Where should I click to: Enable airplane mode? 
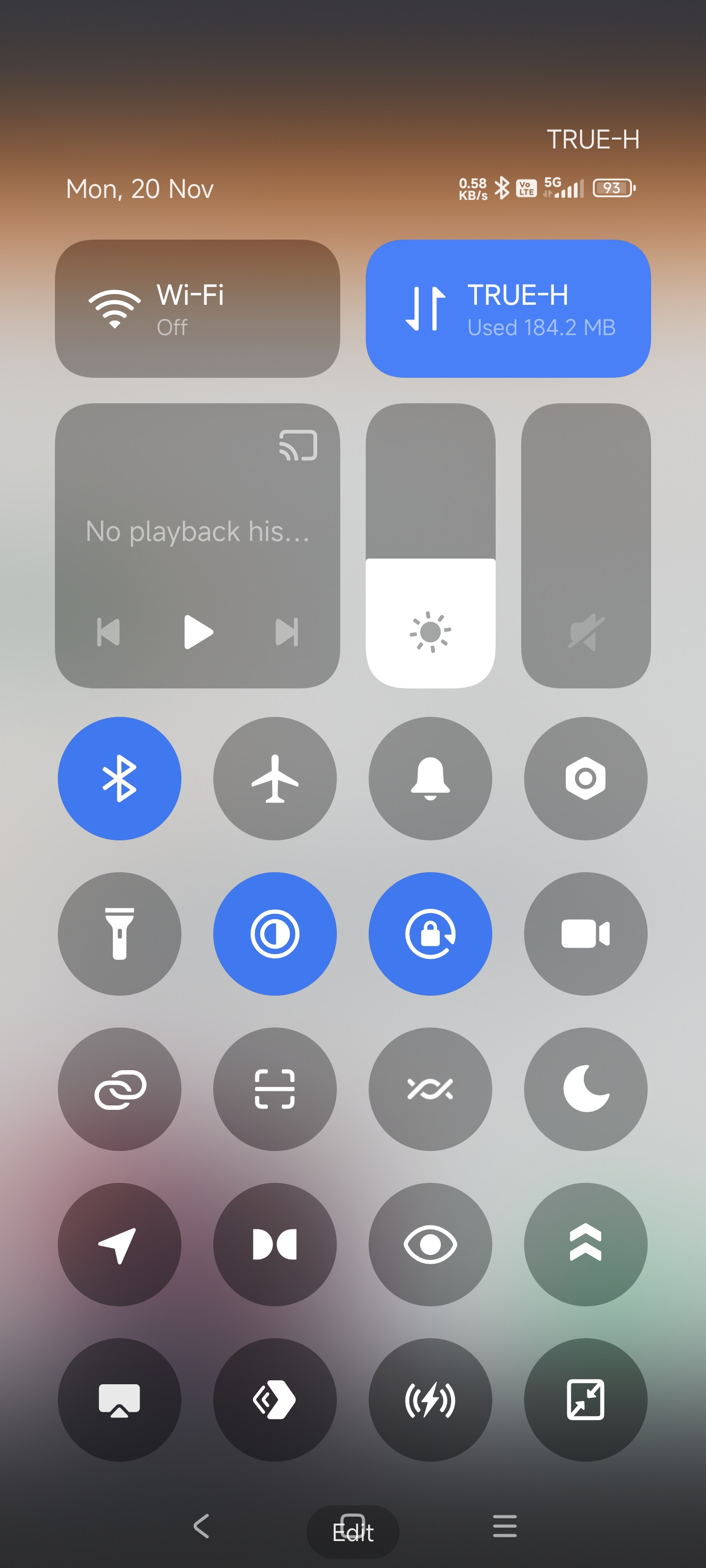click(275, 779)
